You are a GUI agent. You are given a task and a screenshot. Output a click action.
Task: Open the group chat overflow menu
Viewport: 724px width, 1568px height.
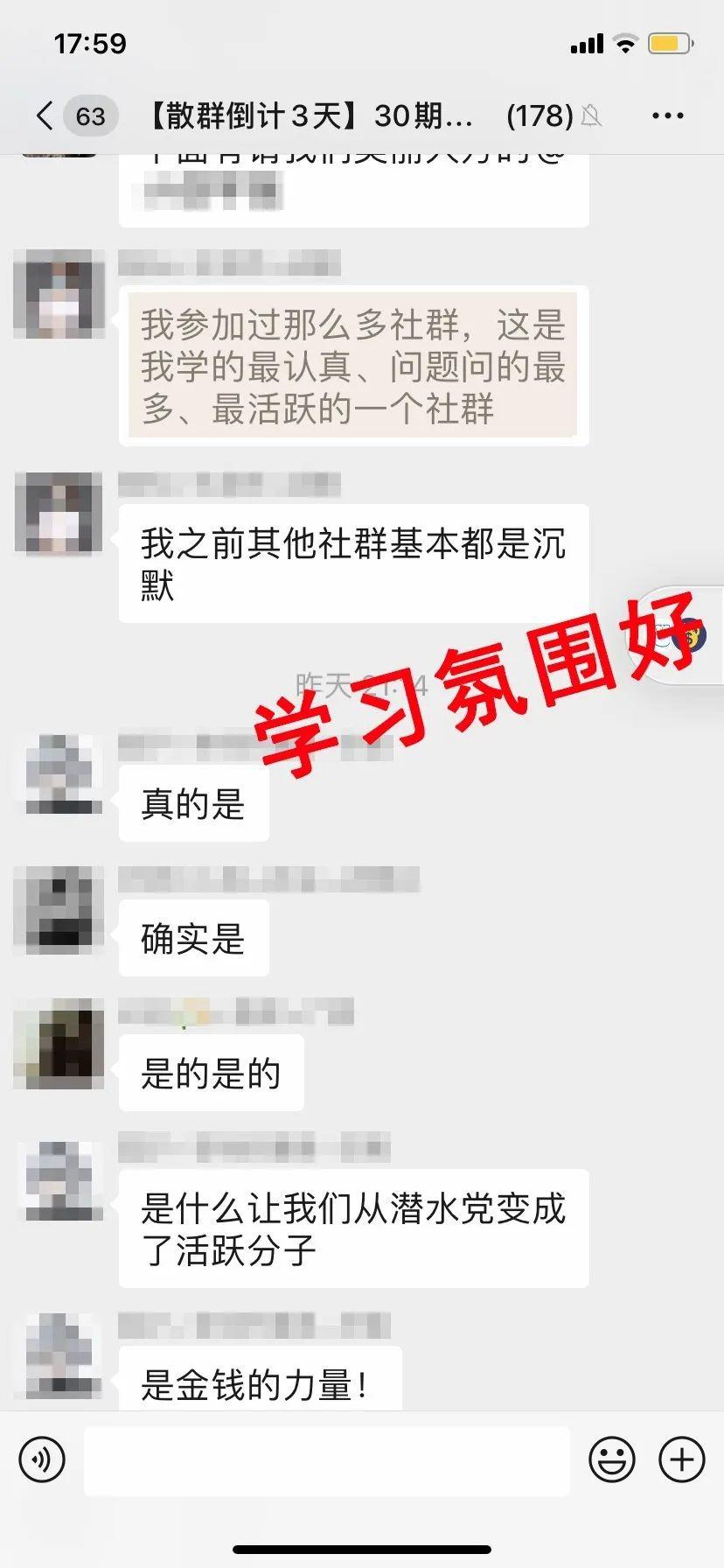pyautogui.click(x=667, y=115)
